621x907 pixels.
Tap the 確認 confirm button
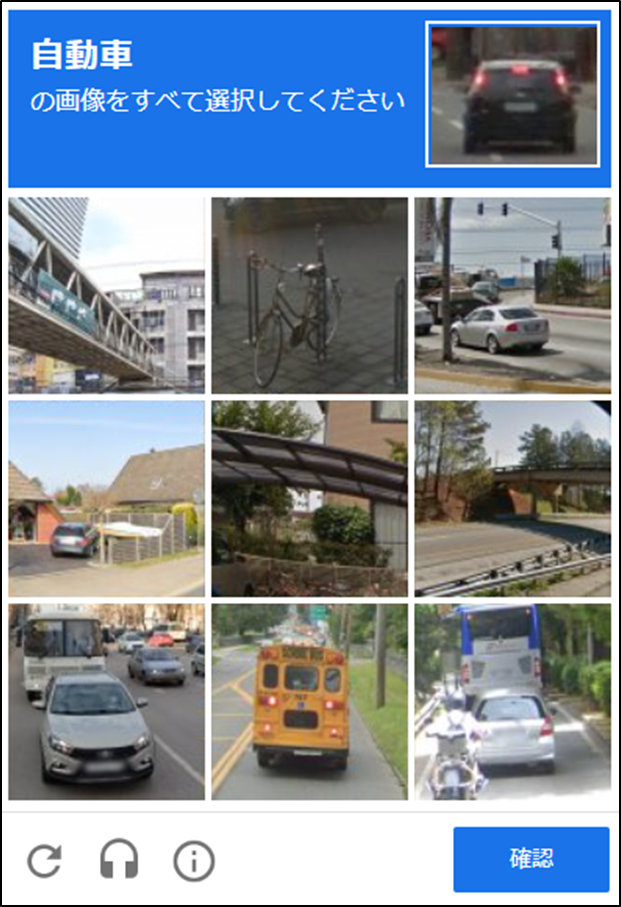531,859
